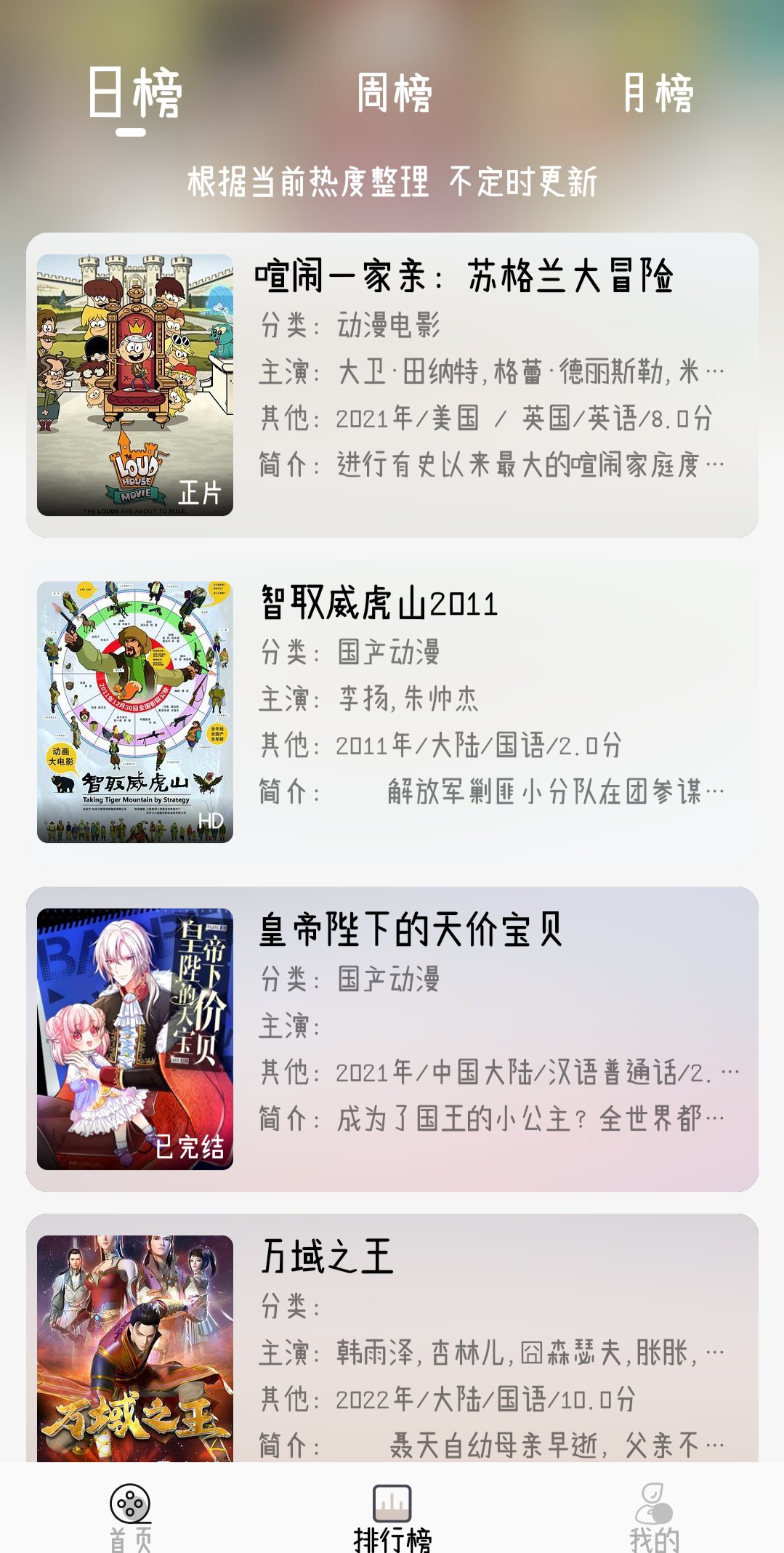Open 万域之王 ranking entry
The height and width of the screenshot is (1553, 784).
pyautogui.click(x=392, y=1344)
